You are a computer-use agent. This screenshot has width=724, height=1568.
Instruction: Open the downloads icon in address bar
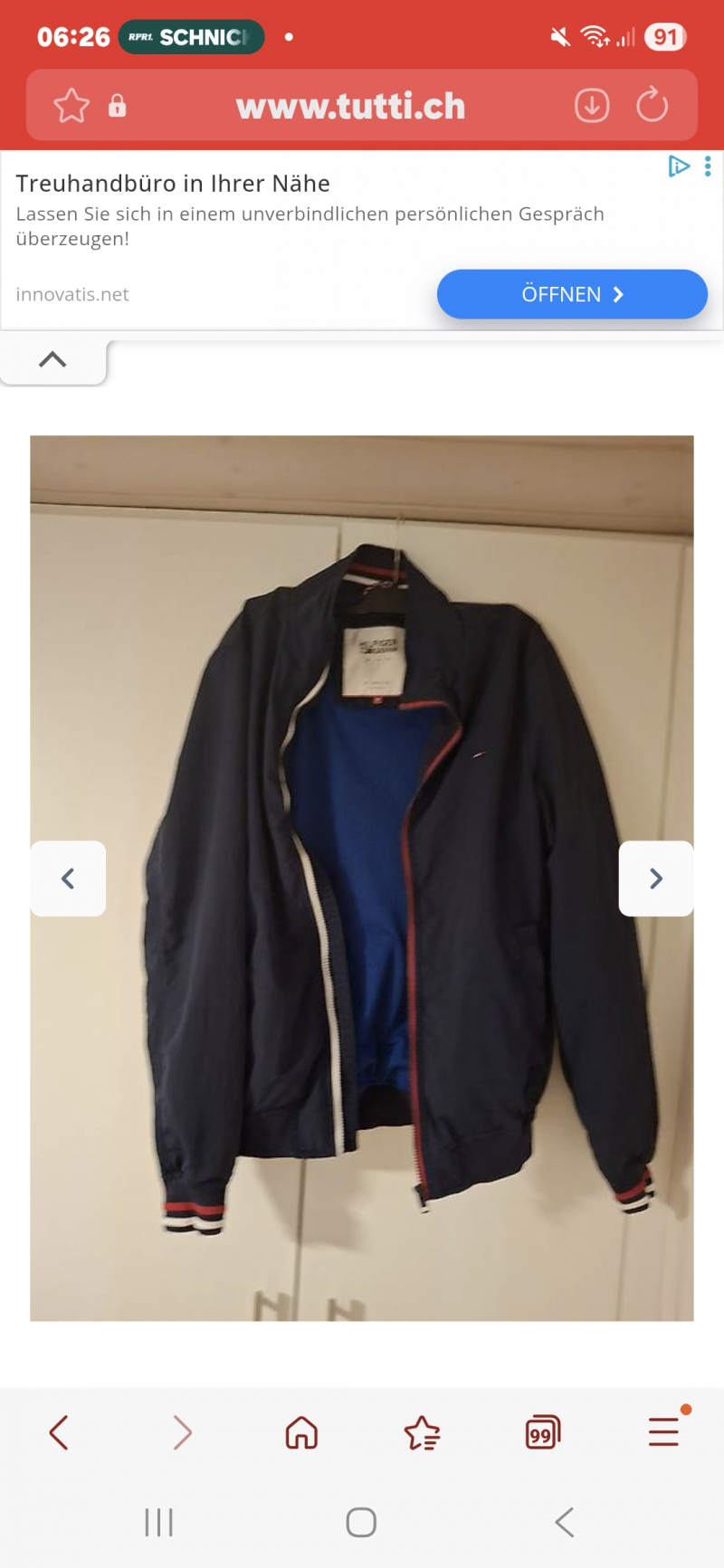(592, 106)
